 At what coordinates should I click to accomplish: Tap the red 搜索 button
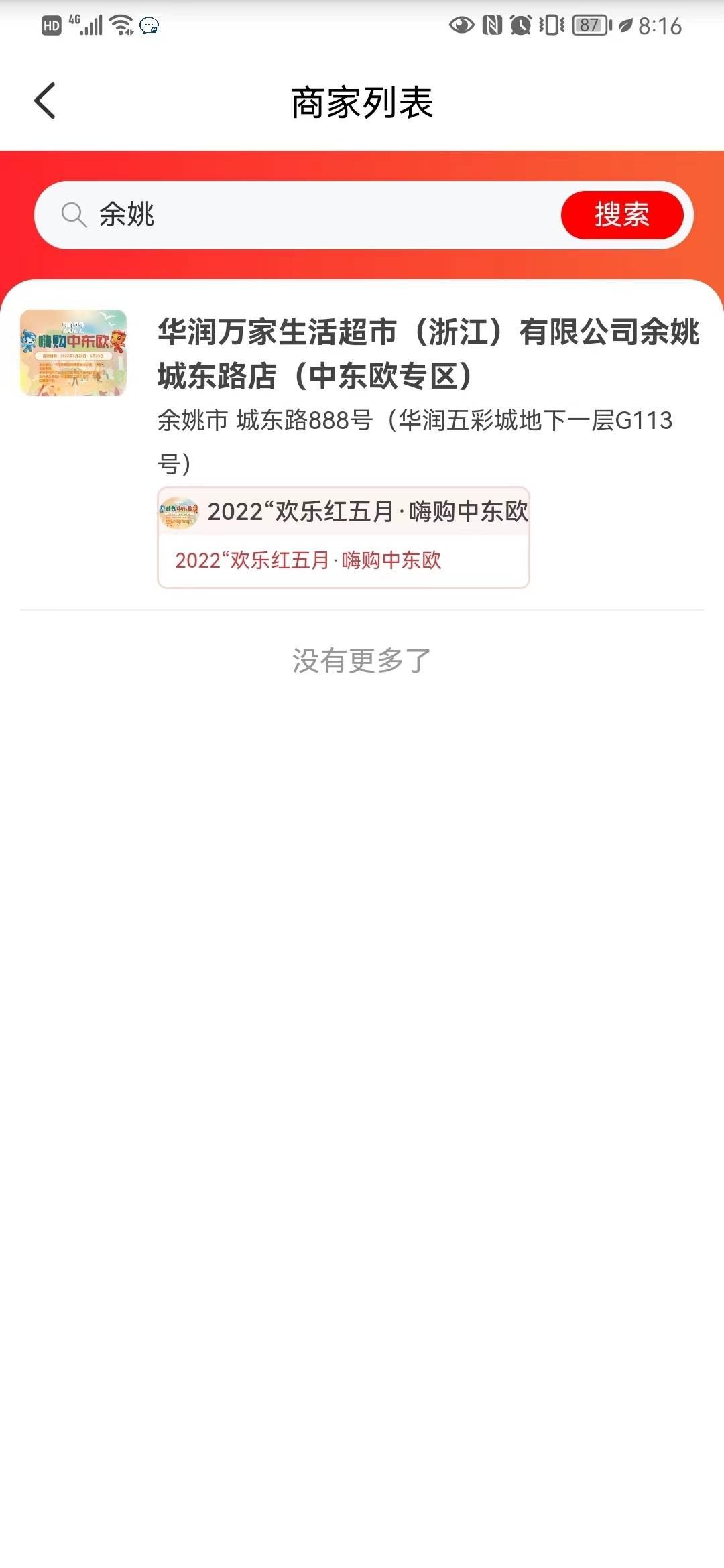pos(621,215)
